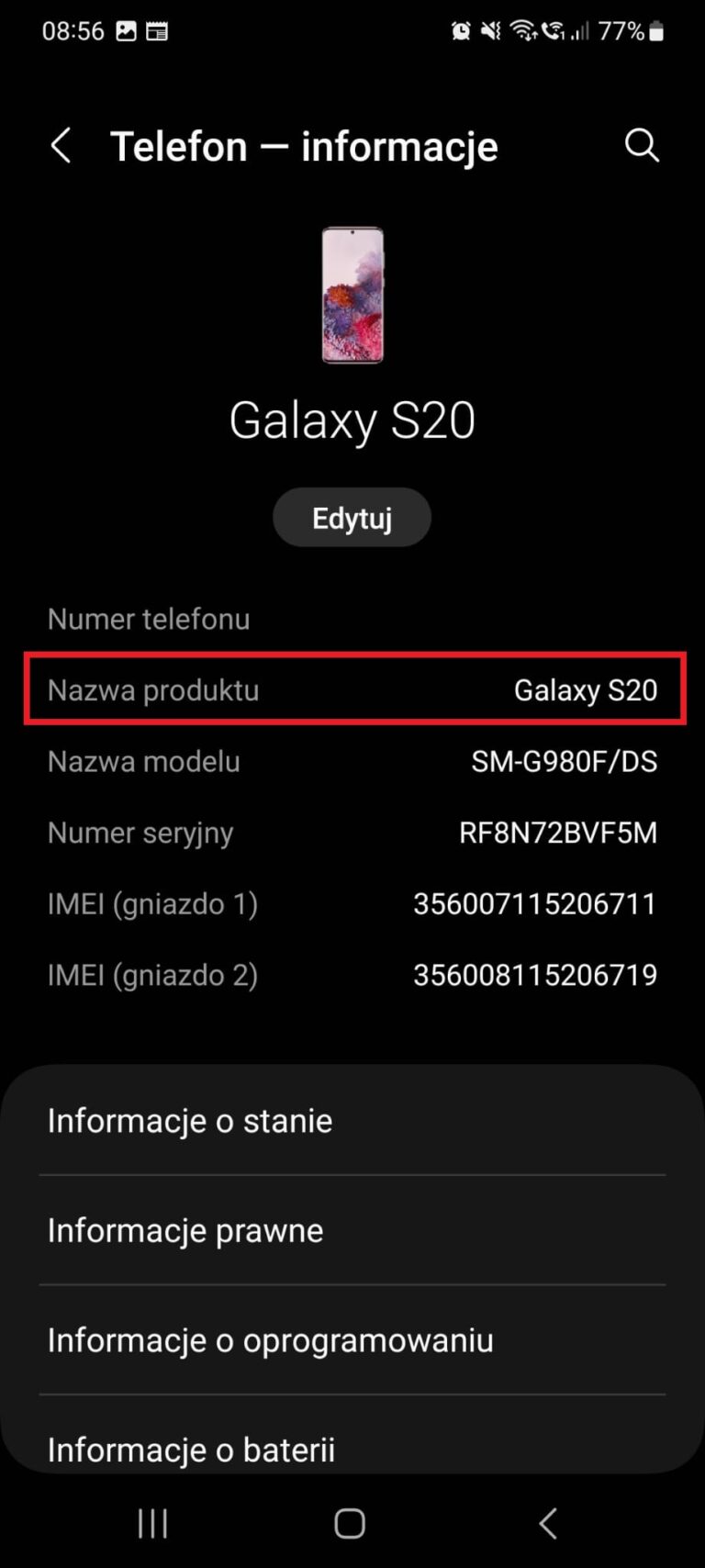Open Informacje o stanie
705x1568 pixels.
pos(352,1121)
